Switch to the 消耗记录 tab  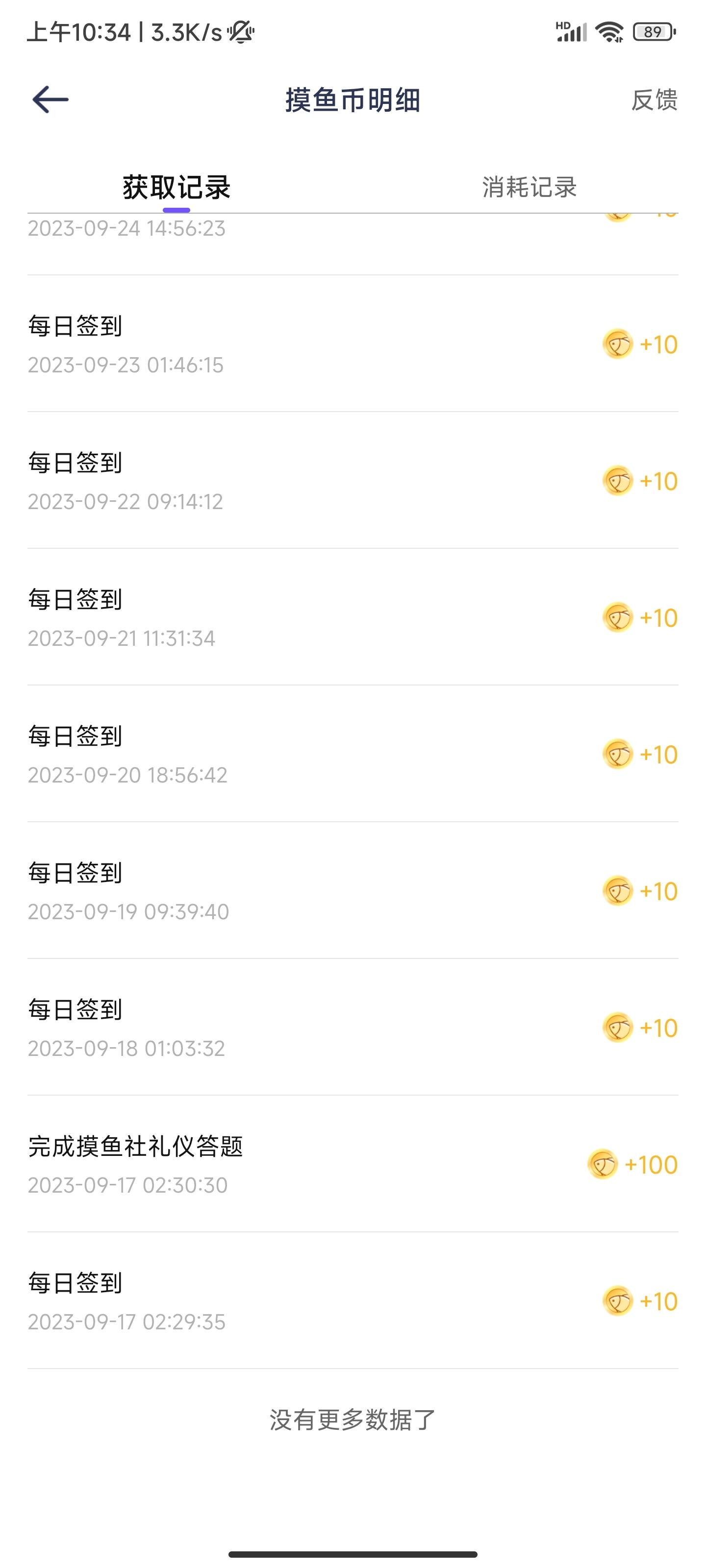point(529,187)
